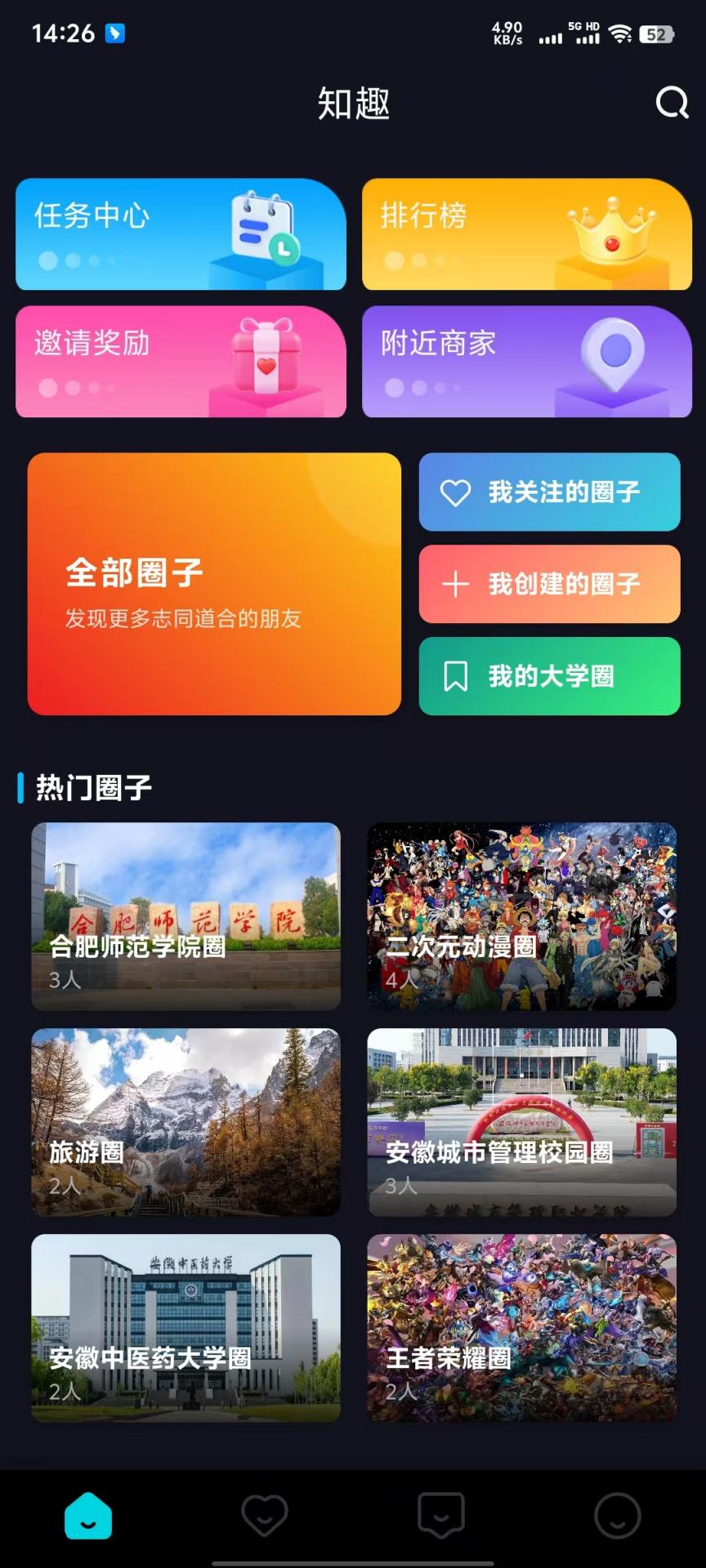This screenshot has width=706, height=1568.
Task: Open the 王者荣耀圈 game circle
Action: tap(523, 1329)
